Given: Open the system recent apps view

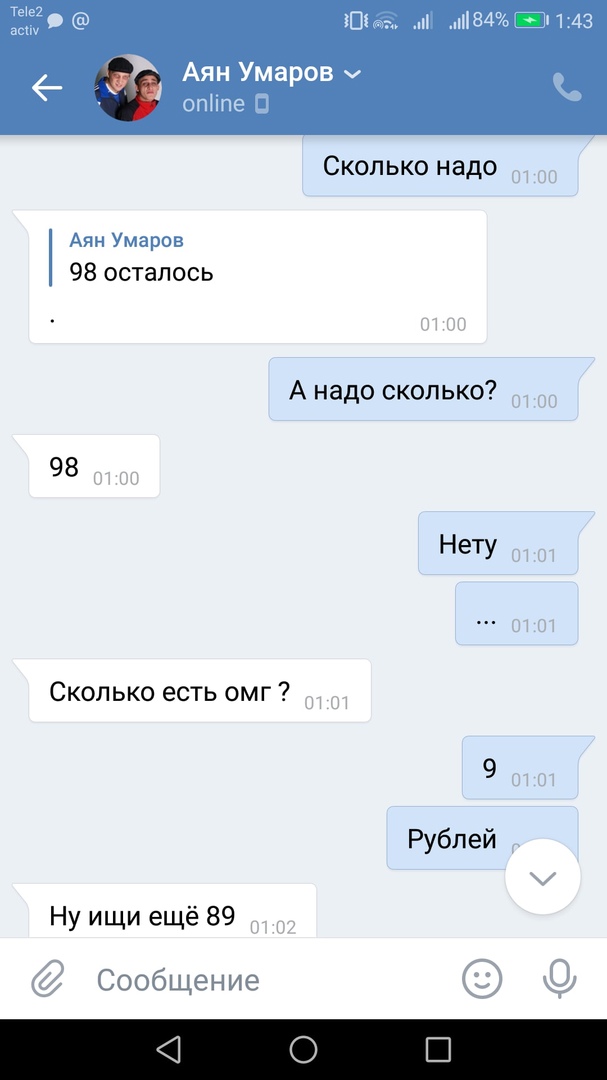Looking at the screenshot, I should point(438,1049).
